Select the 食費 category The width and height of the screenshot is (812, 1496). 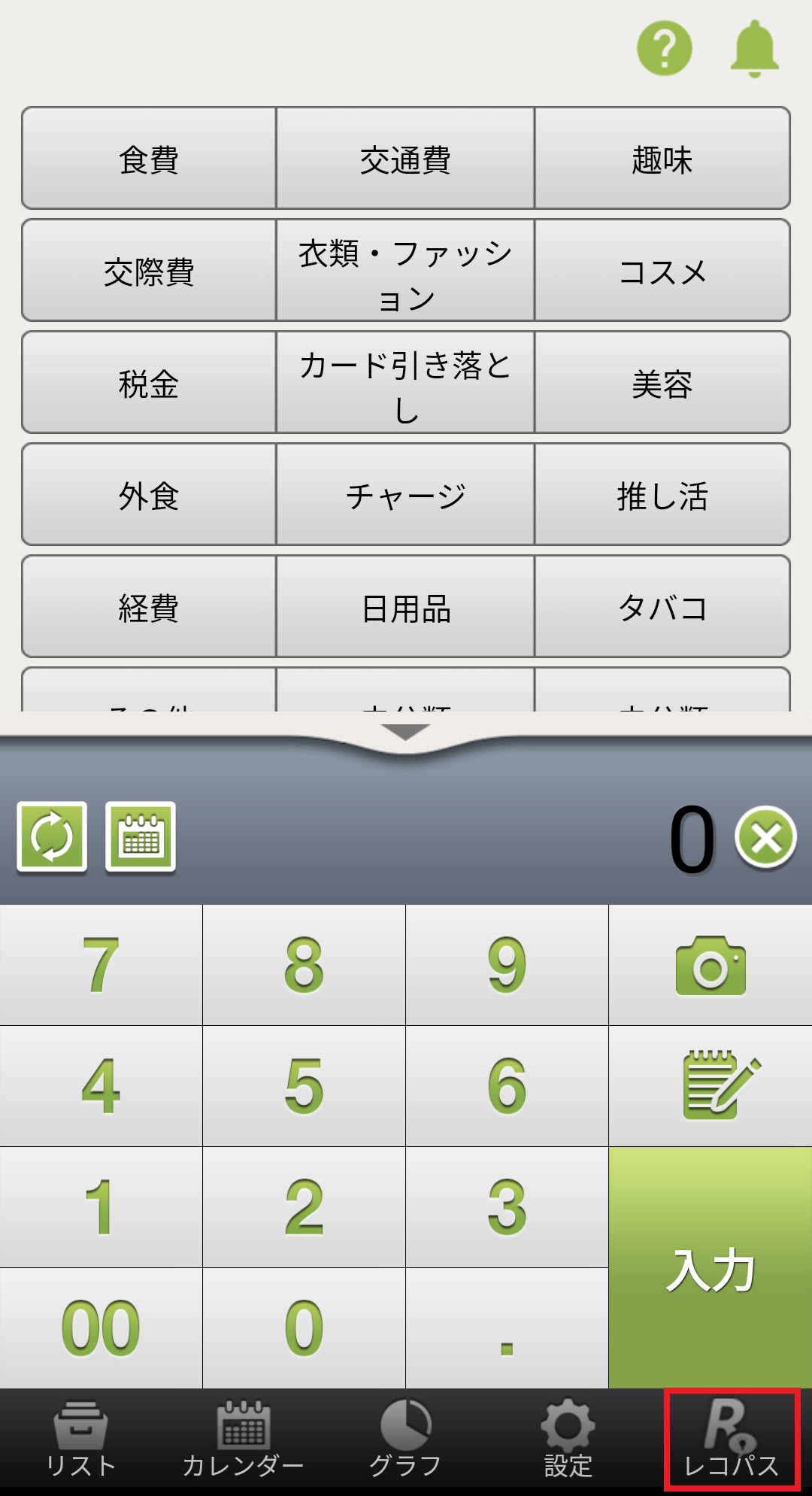149,159
